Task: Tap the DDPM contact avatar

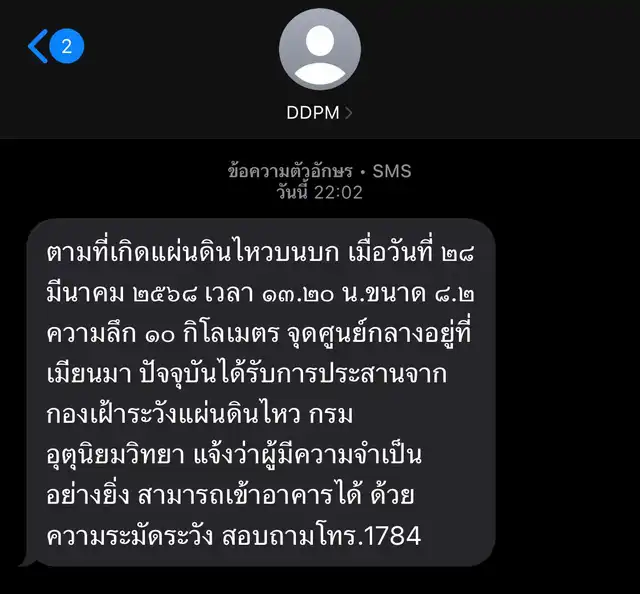Action: click(319, 50)
